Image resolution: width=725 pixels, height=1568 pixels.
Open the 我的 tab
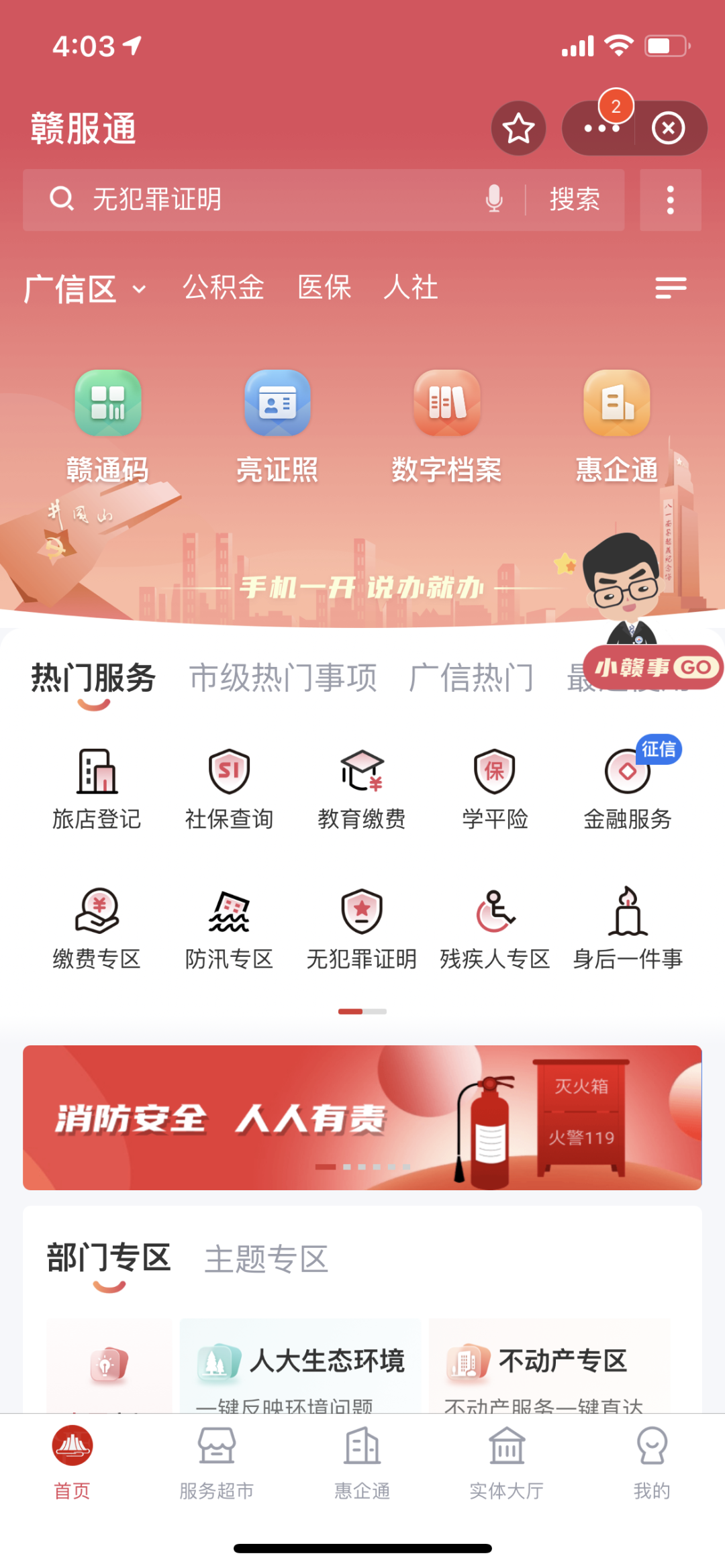[652, 1463]
